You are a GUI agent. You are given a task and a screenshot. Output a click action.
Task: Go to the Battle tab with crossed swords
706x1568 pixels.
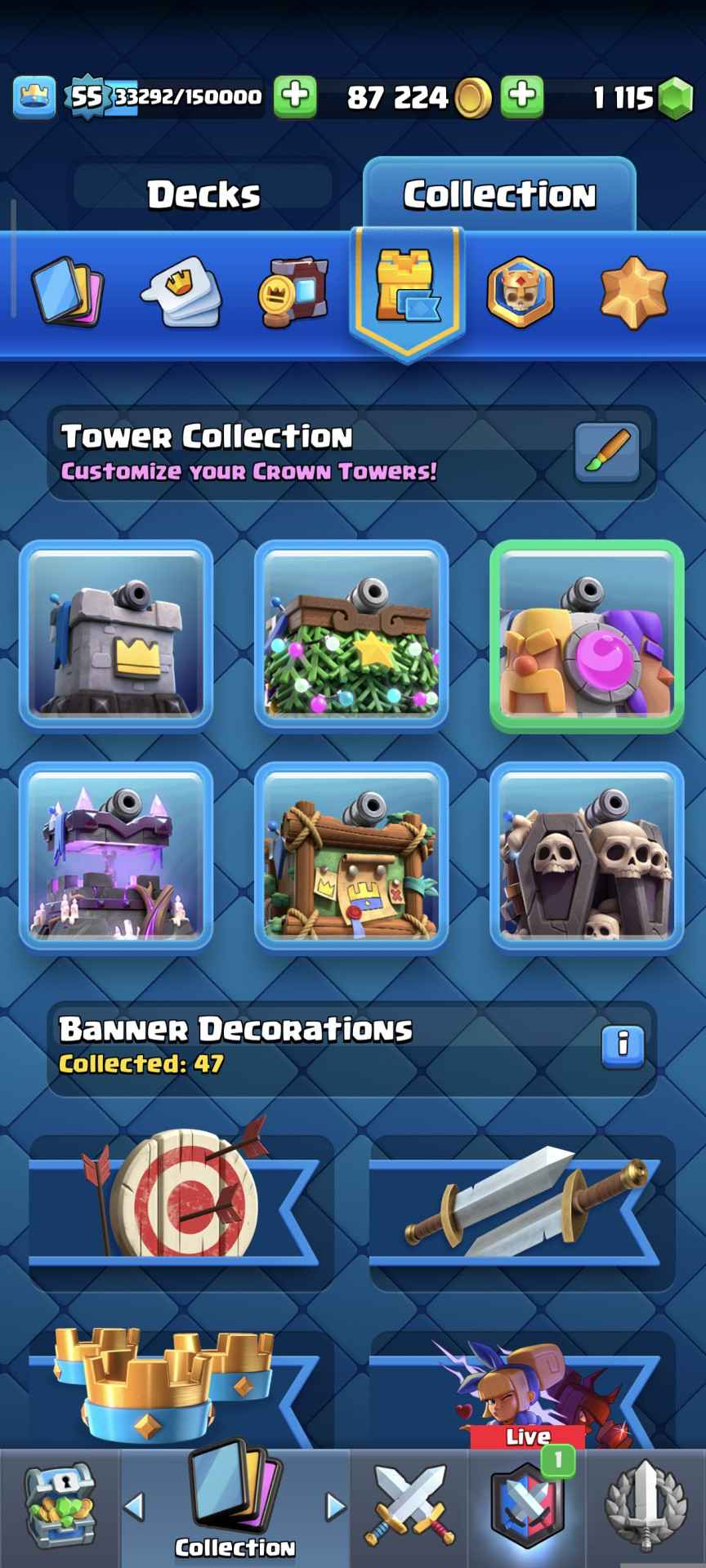click(411, 1507)
